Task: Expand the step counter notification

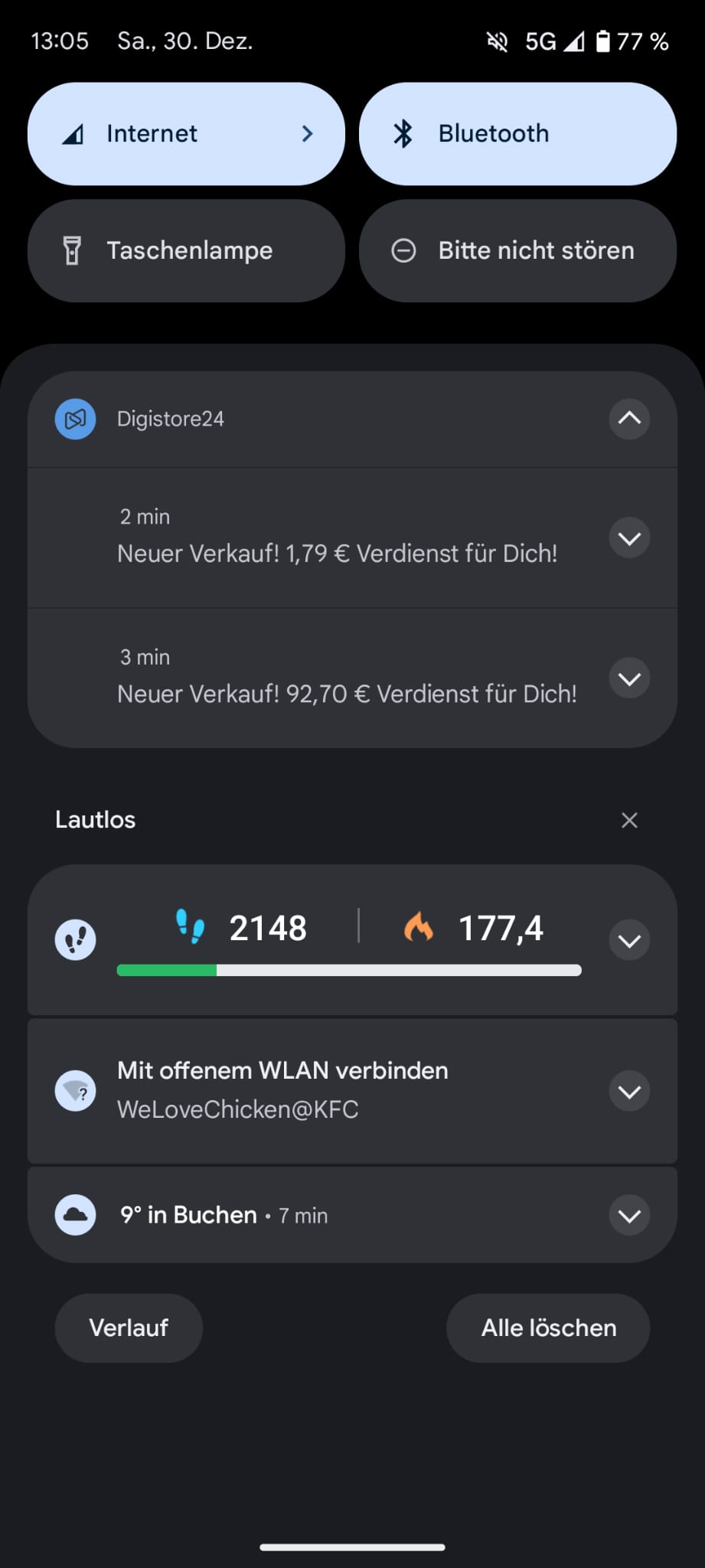Action: click(x=629, y=940)
